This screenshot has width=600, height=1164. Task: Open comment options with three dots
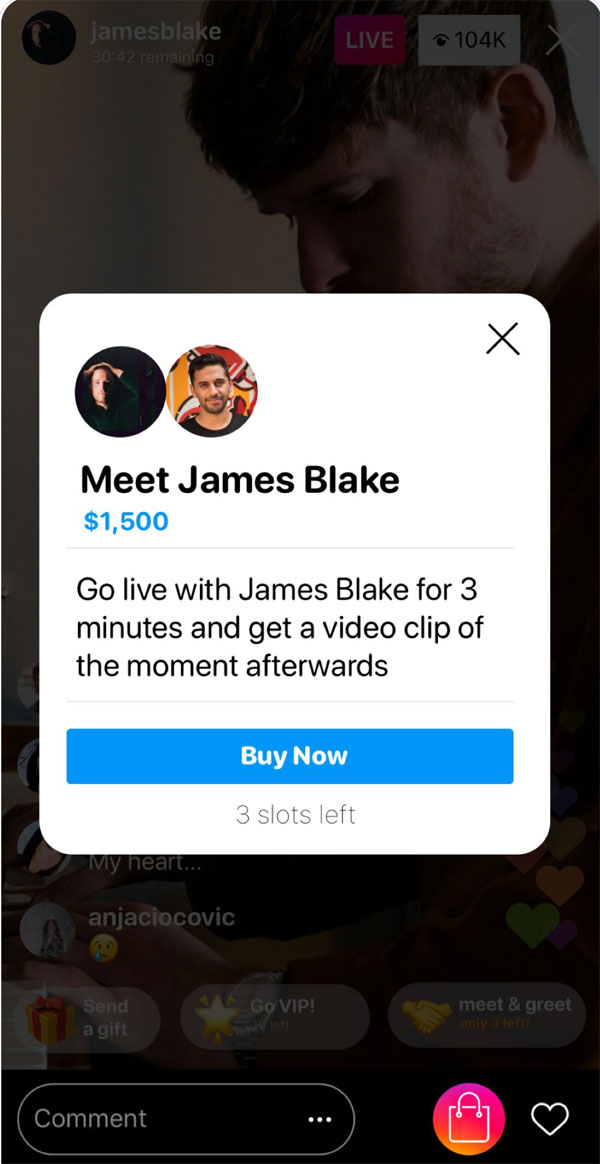coord(319,1119)
